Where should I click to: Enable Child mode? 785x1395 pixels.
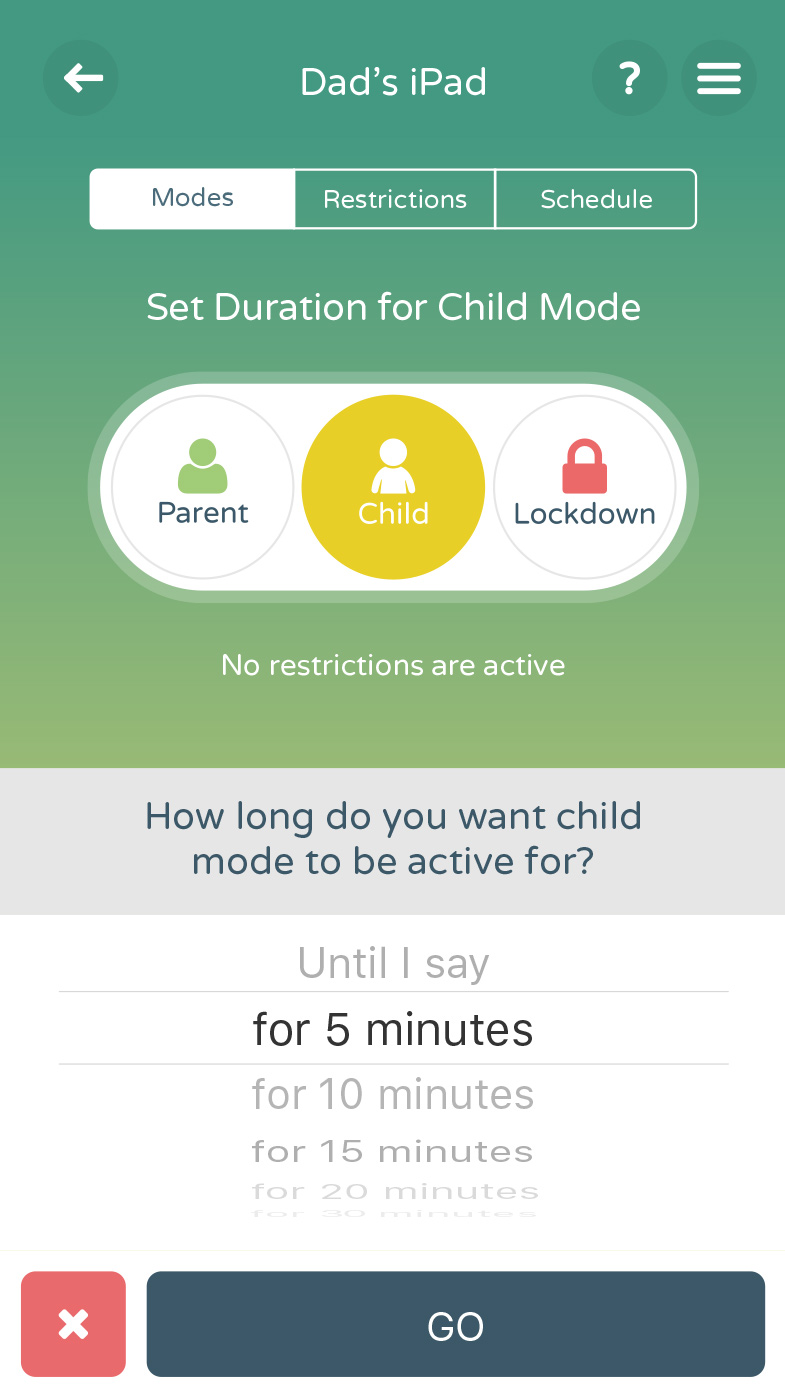tap(393, 487)
